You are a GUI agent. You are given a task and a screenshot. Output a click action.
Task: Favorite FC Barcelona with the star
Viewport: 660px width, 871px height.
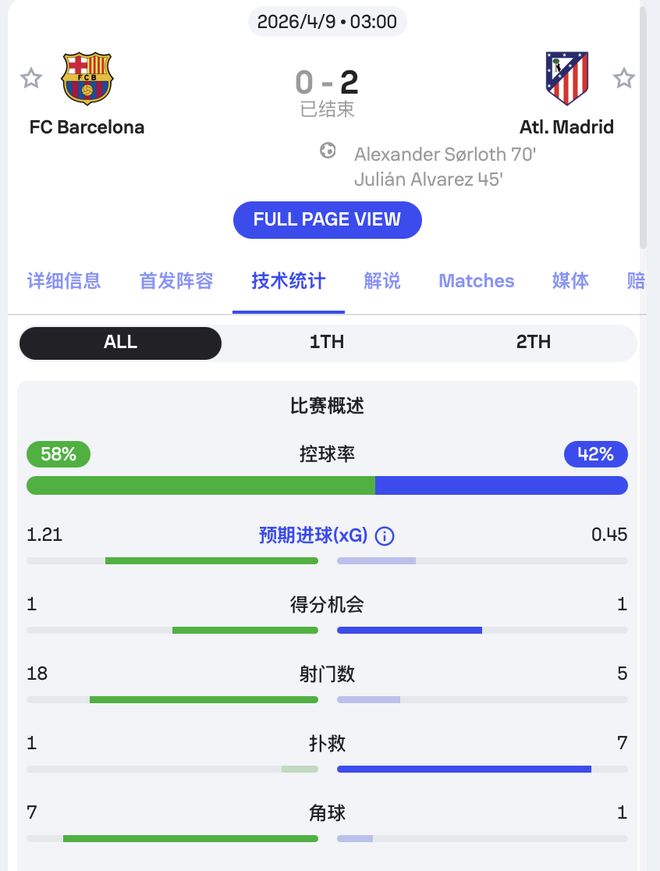tap(31, 78)
